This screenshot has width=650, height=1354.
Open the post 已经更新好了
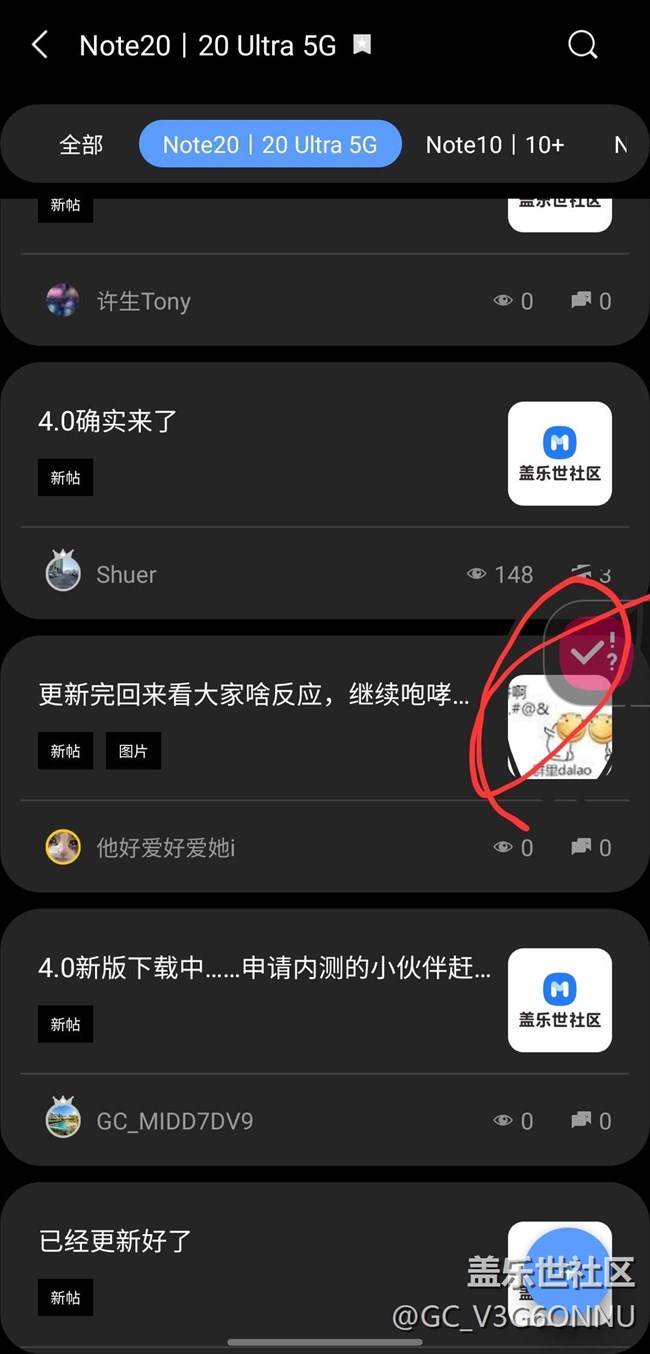[116, 1241]
